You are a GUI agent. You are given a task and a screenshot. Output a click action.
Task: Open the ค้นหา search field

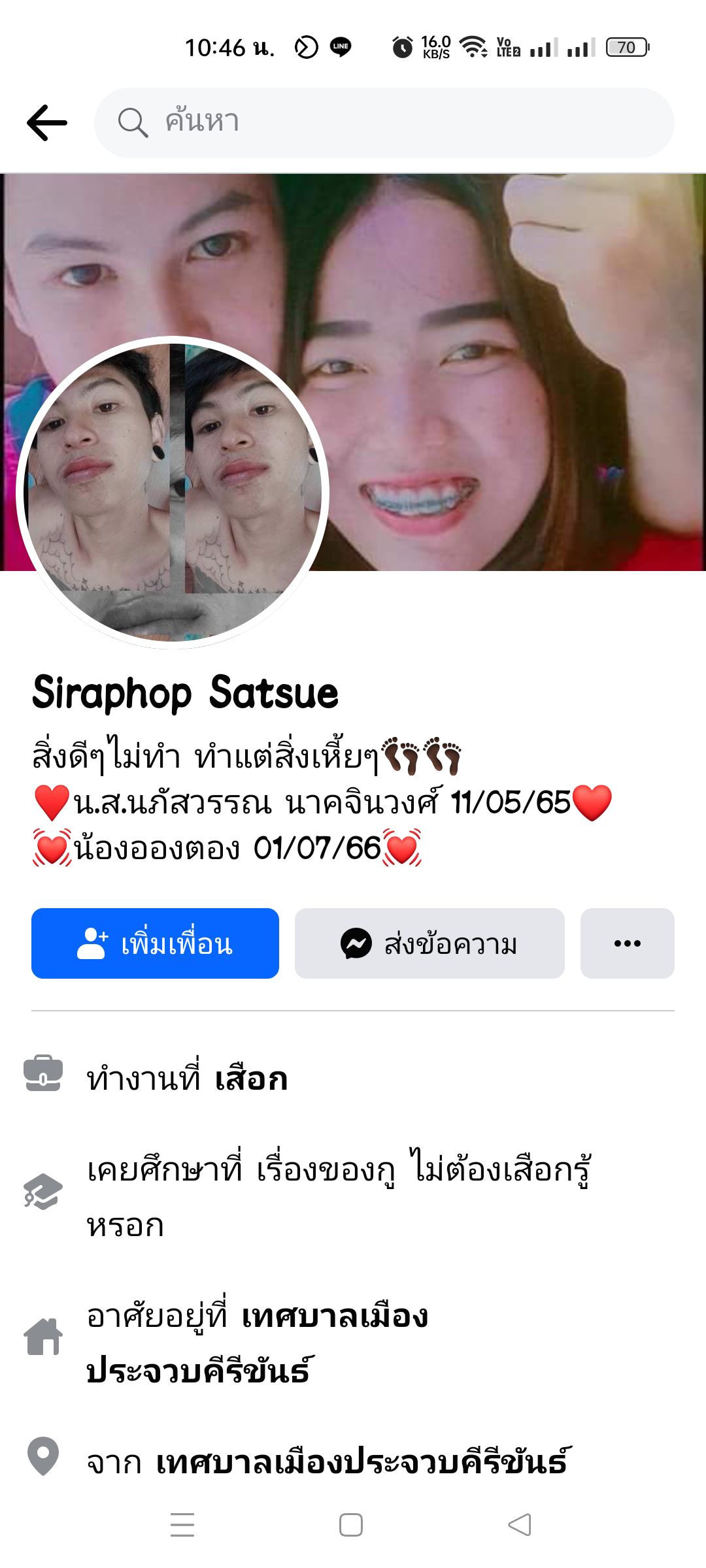(384, 123)
